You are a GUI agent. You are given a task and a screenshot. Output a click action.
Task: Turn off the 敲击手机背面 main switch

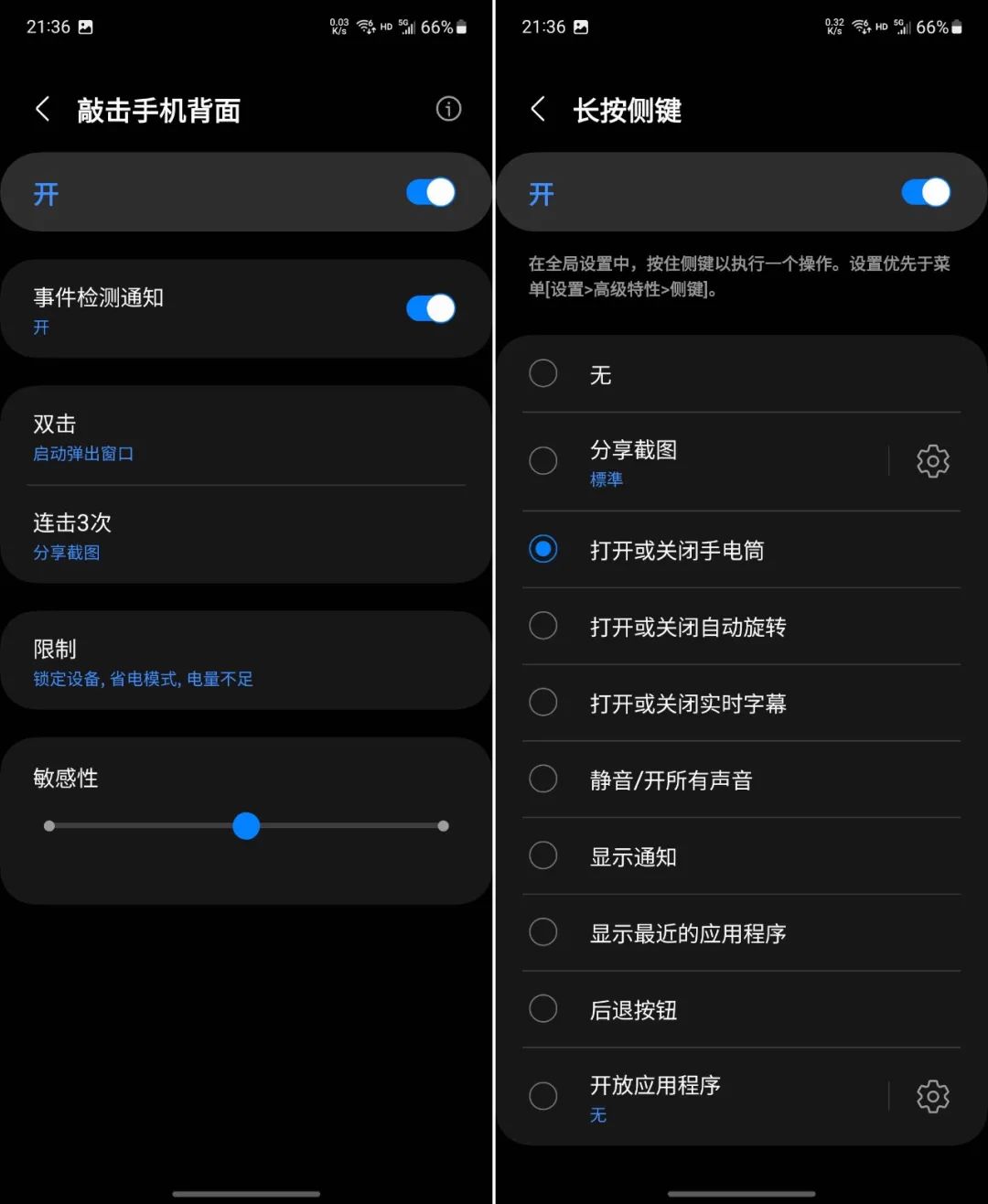tap(431, 192)
